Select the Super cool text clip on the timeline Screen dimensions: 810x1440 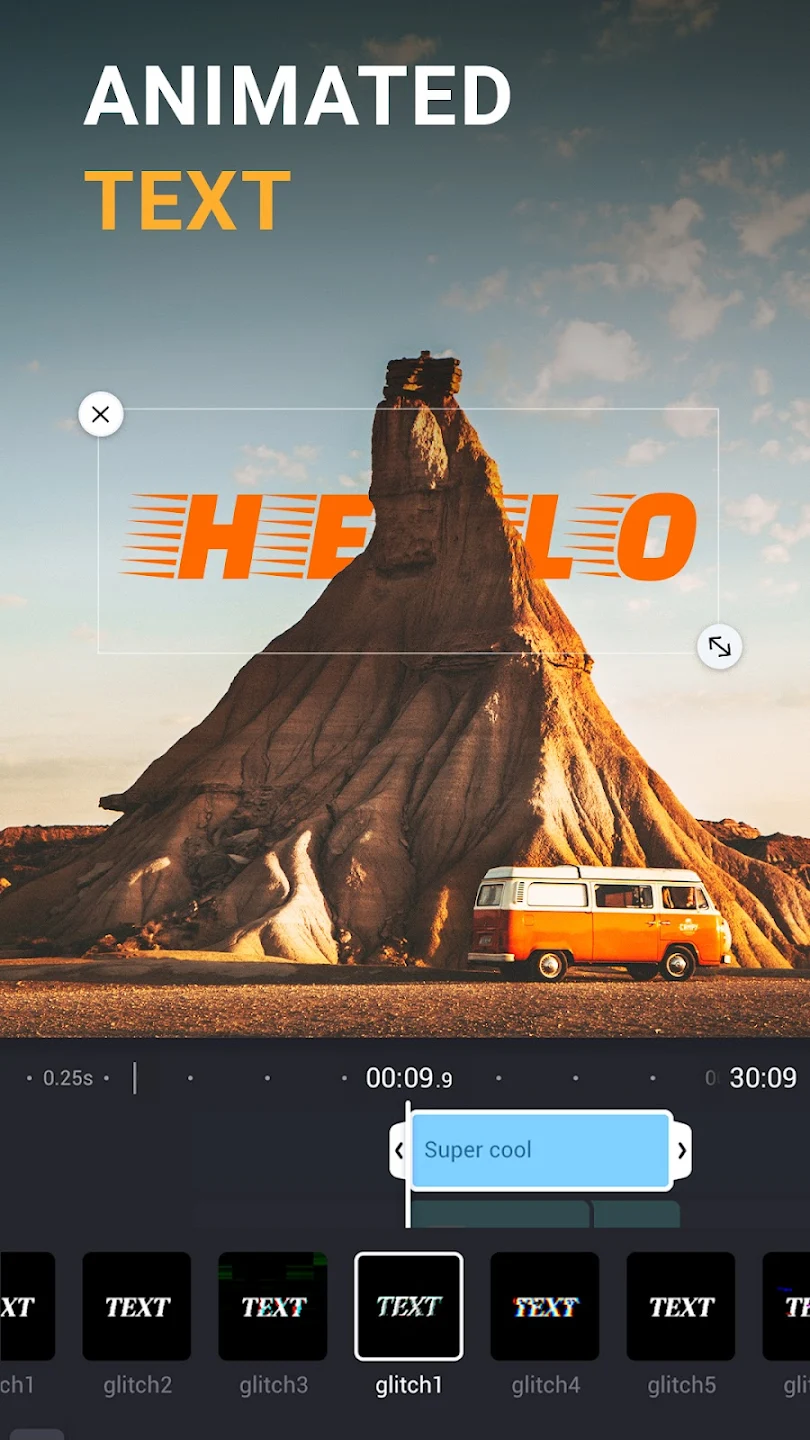point(541,1150)
